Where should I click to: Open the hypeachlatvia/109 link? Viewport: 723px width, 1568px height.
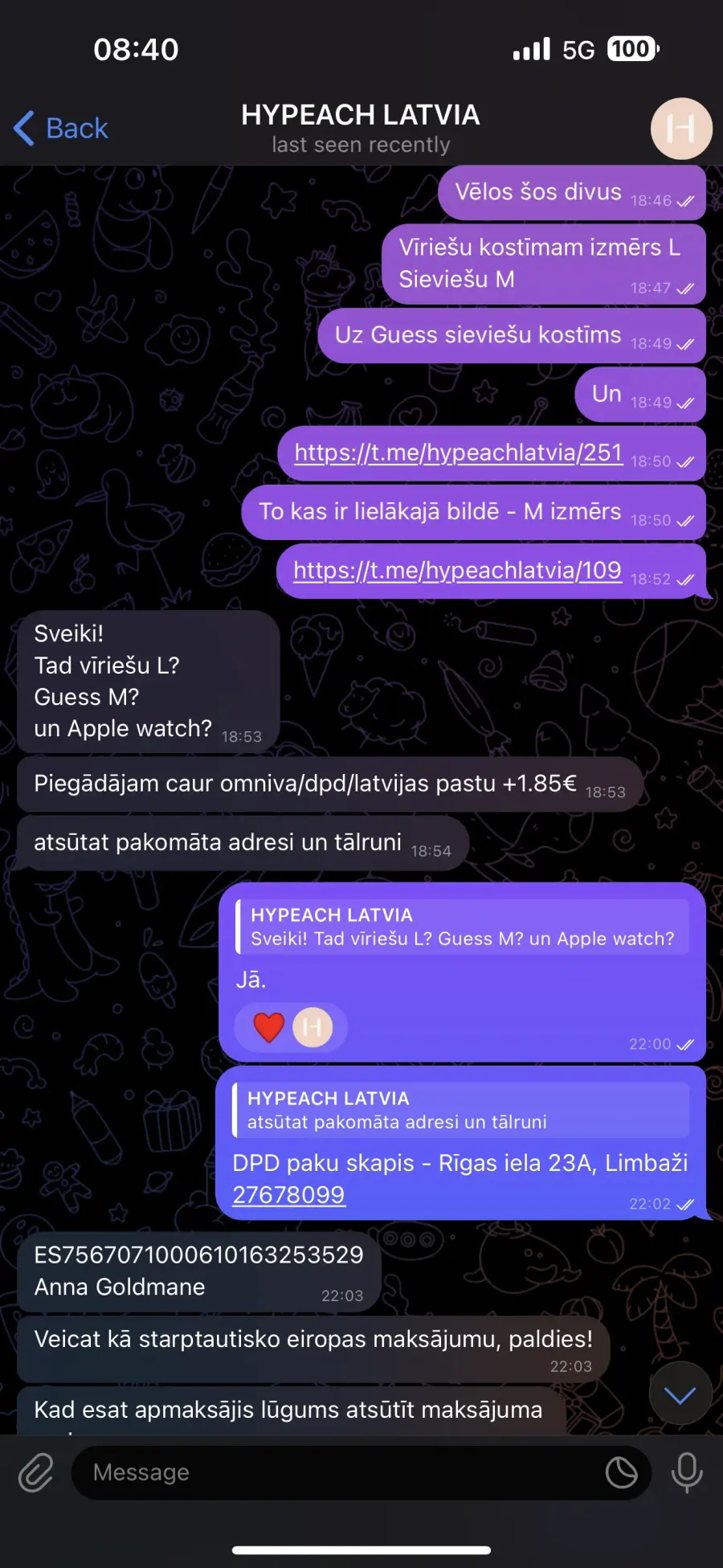click(457, 570)
